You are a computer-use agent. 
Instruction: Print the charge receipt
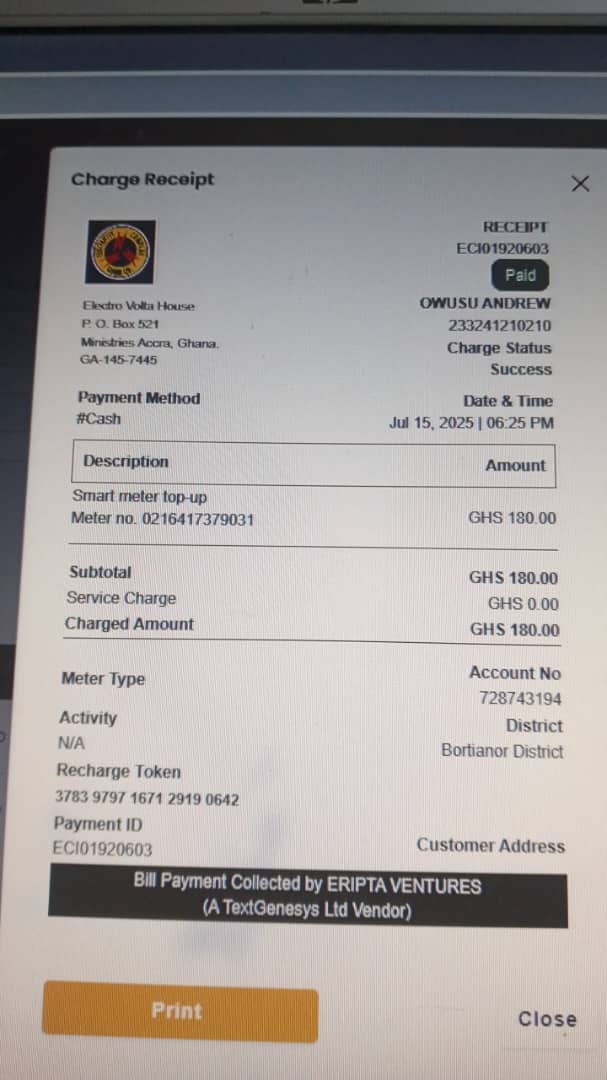[181, 1011]
